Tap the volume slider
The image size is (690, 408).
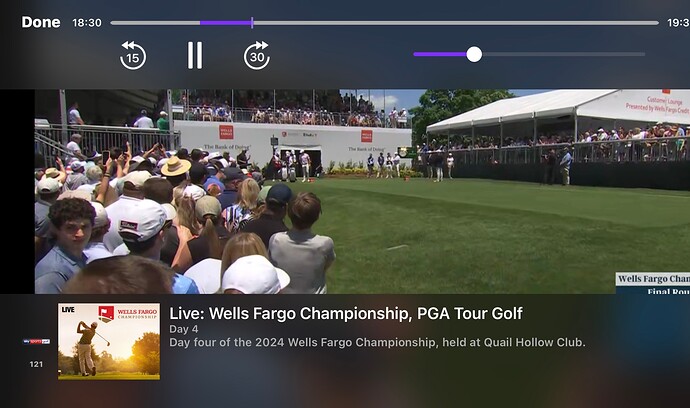[528, 54]
